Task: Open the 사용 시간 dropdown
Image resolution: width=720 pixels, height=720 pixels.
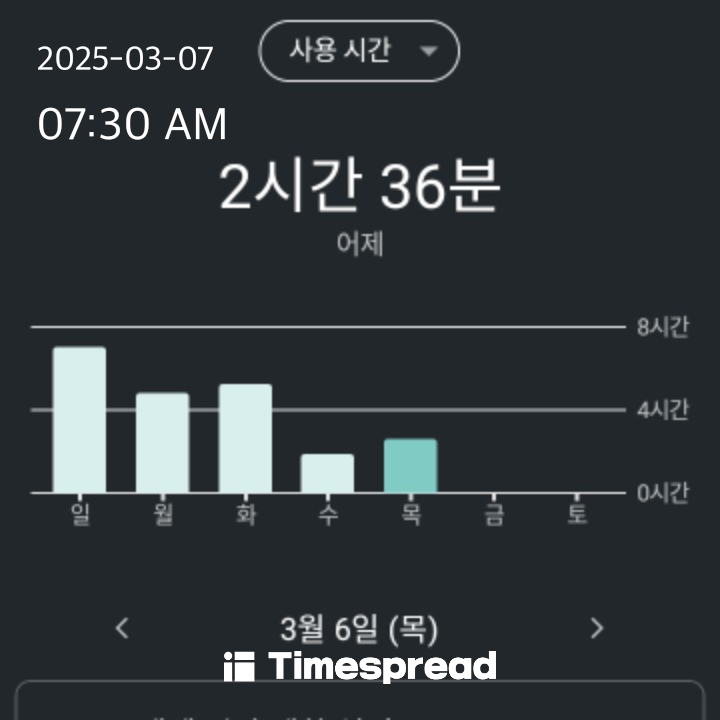Action: 359,51
